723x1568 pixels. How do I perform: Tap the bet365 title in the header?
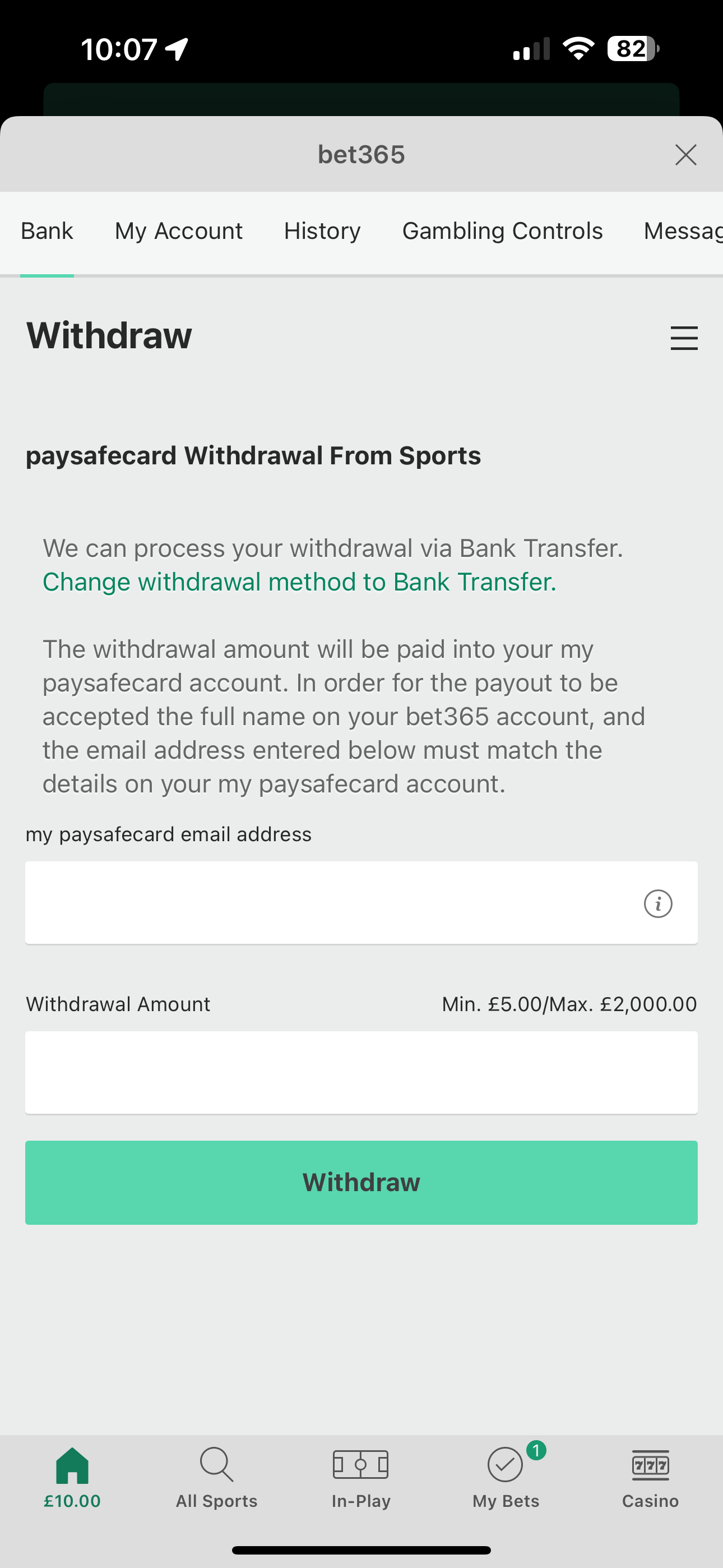(x=361, y=154)
